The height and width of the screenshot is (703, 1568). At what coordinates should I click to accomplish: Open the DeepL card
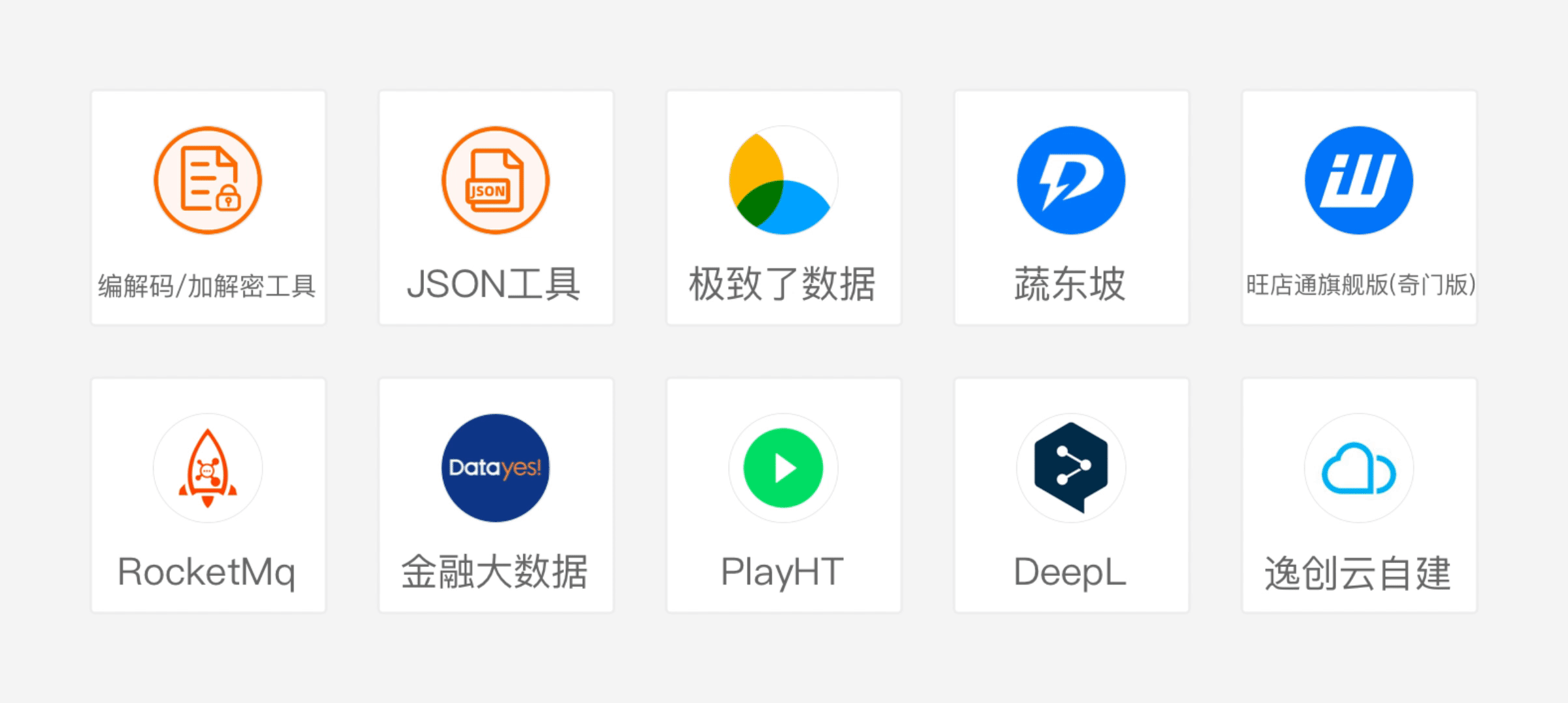tap(1071, 495)
